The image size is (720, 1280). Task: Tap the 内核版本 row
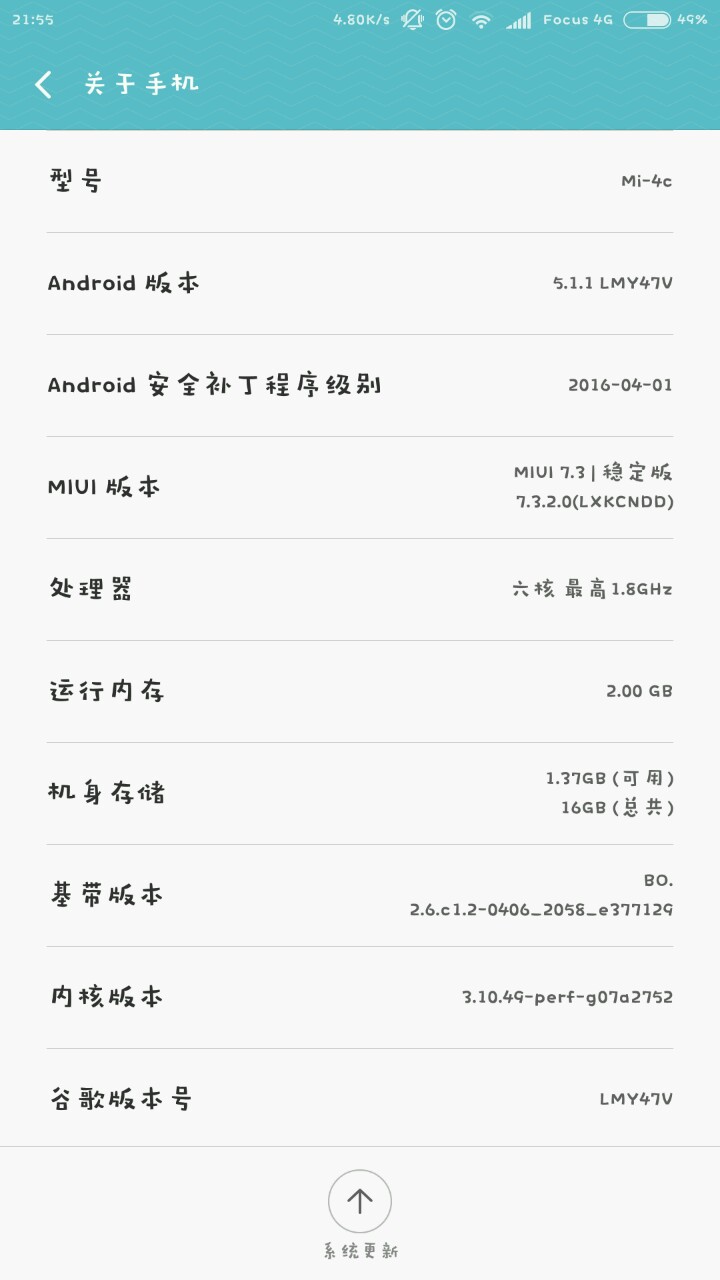point(360,997)
